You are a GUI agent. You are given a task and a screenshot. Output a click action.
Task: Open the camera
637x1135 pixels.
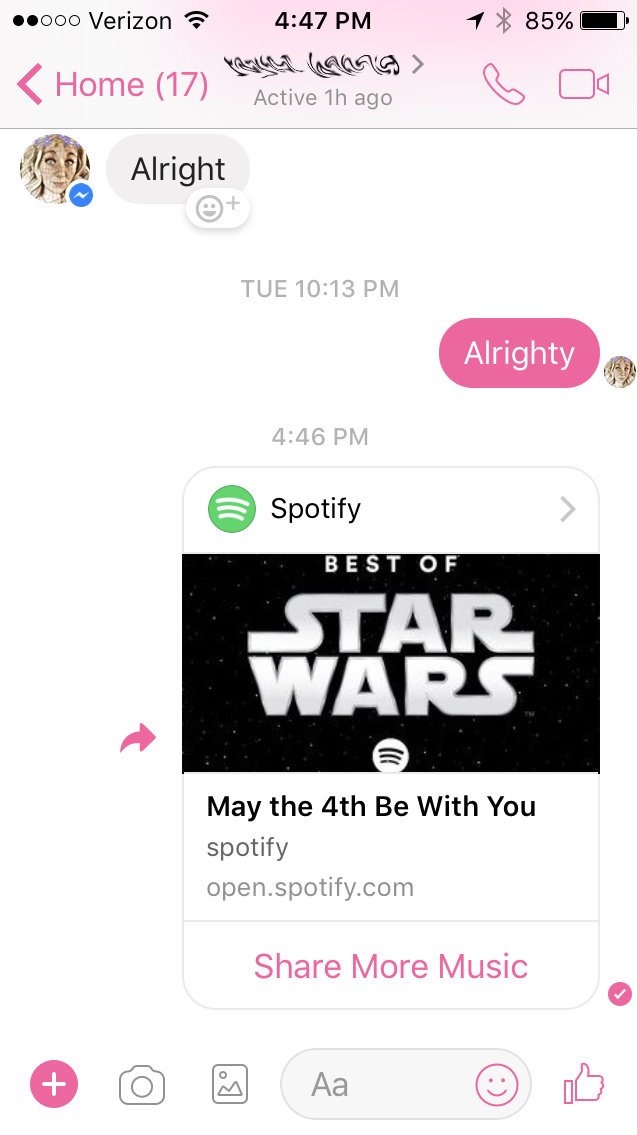[142, 1084]
